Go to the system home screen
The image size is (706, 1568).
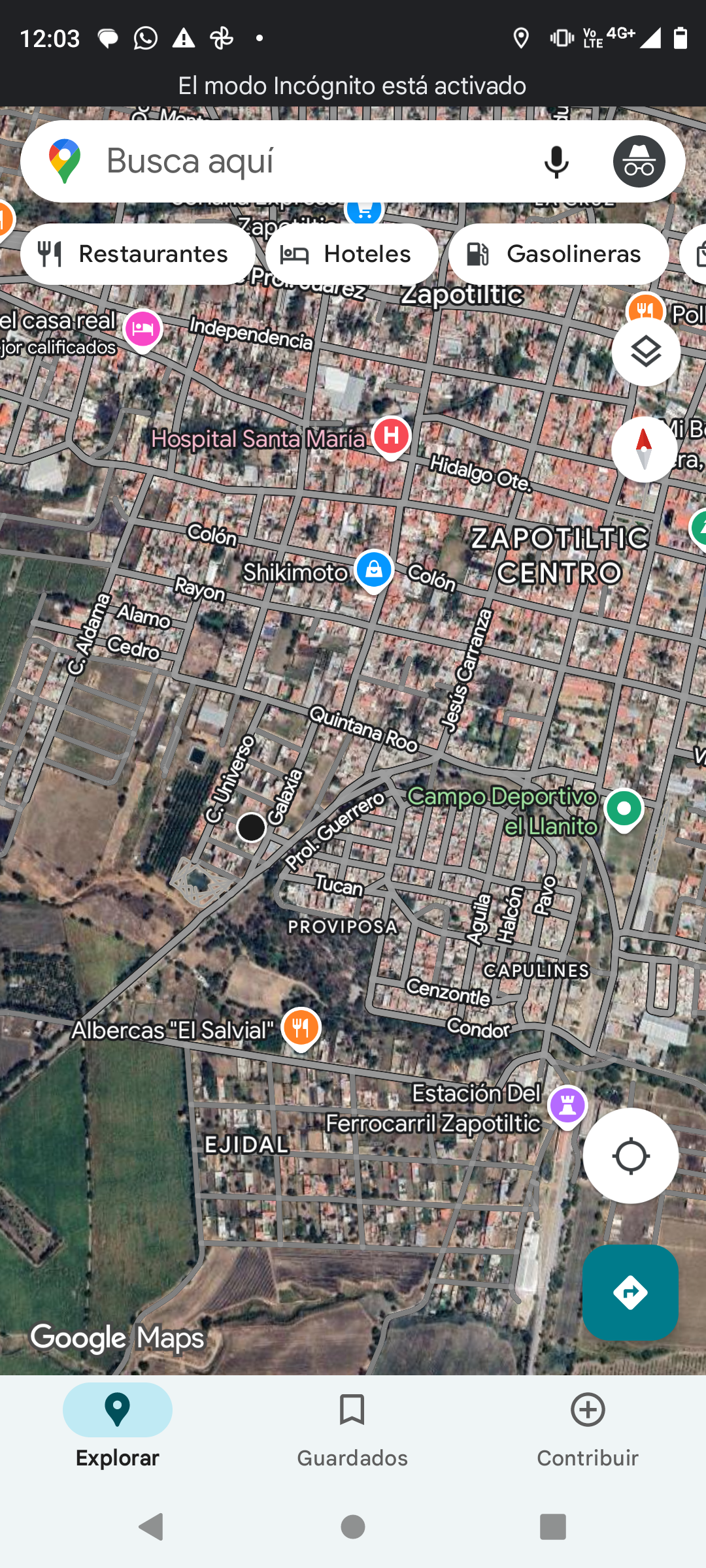[x=353, y=1527]
